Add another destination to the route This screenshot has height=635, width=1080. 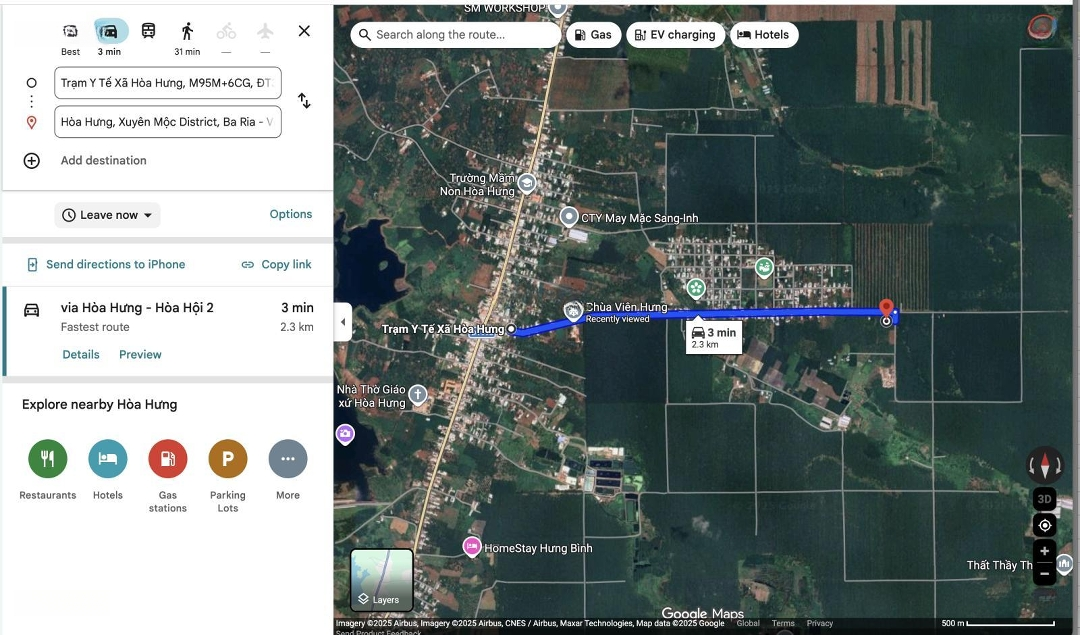[102, 160]
